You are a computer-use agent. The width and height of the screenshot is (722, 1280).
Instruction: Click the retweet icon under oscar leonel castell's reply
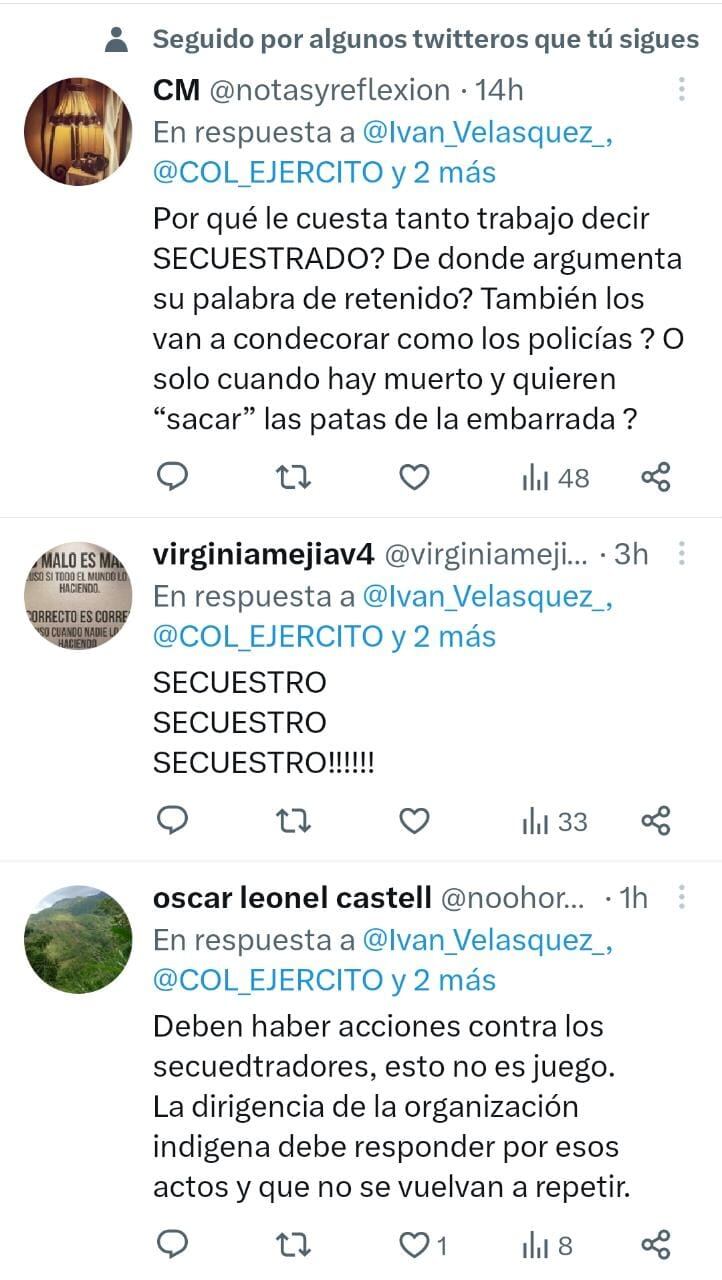(x=293, y=1243)
